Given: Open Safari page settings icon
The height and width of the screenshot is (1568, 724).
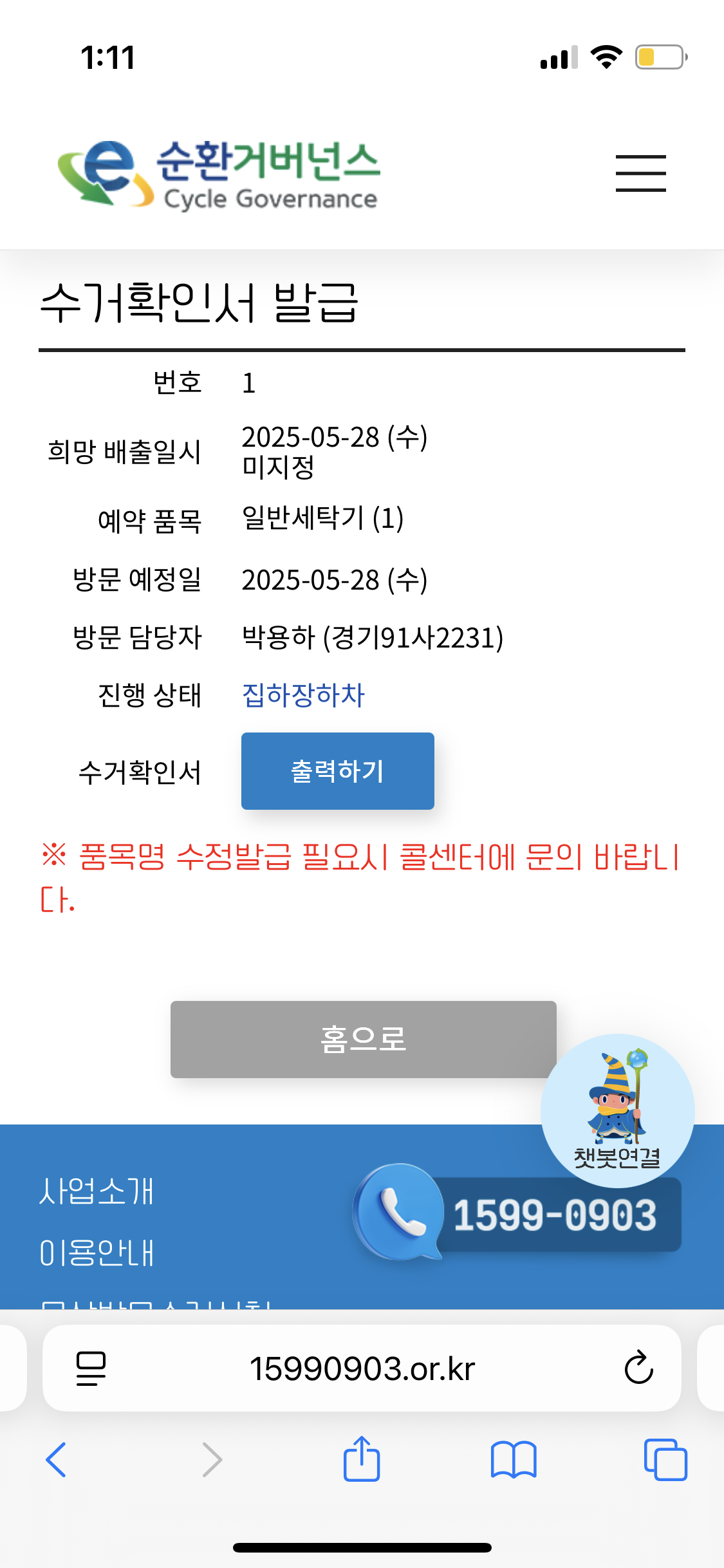Looking at the screenshot, I should coord(91,1368).
